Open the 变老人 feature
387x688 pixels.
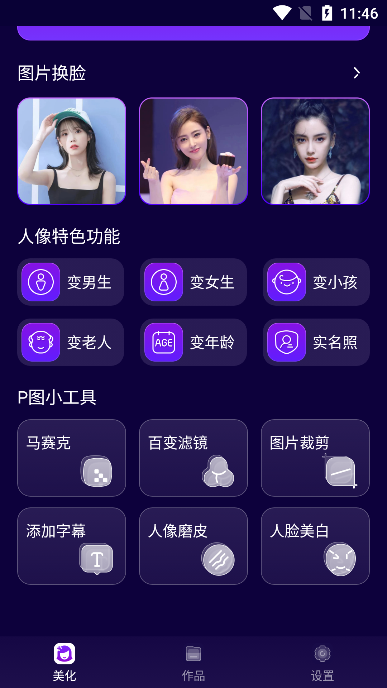71,342
